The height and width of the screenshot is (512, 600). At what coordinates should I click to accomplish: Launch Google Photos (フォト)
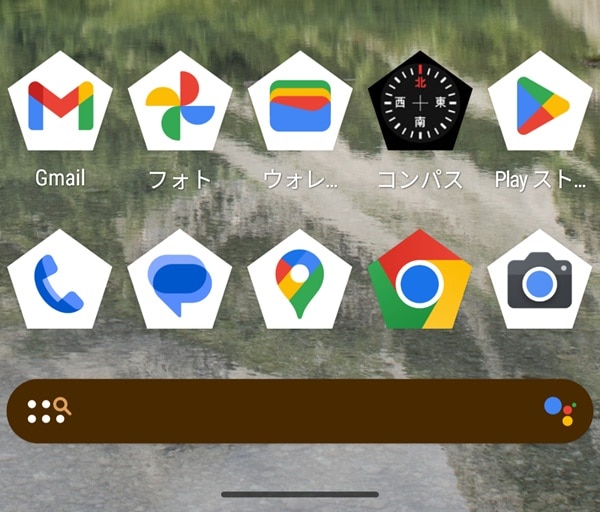coord(180,105)
